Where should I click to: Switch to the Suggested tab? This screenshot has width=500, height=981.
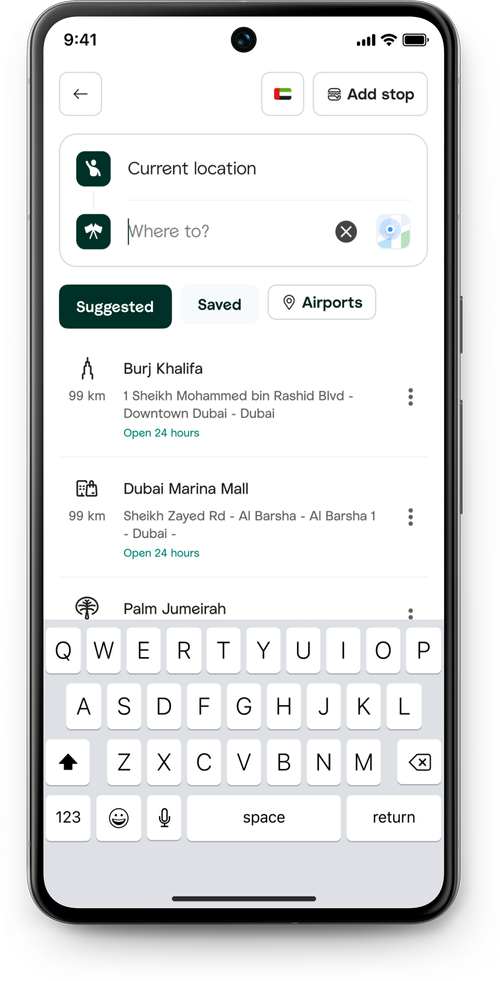click(115, 307)
